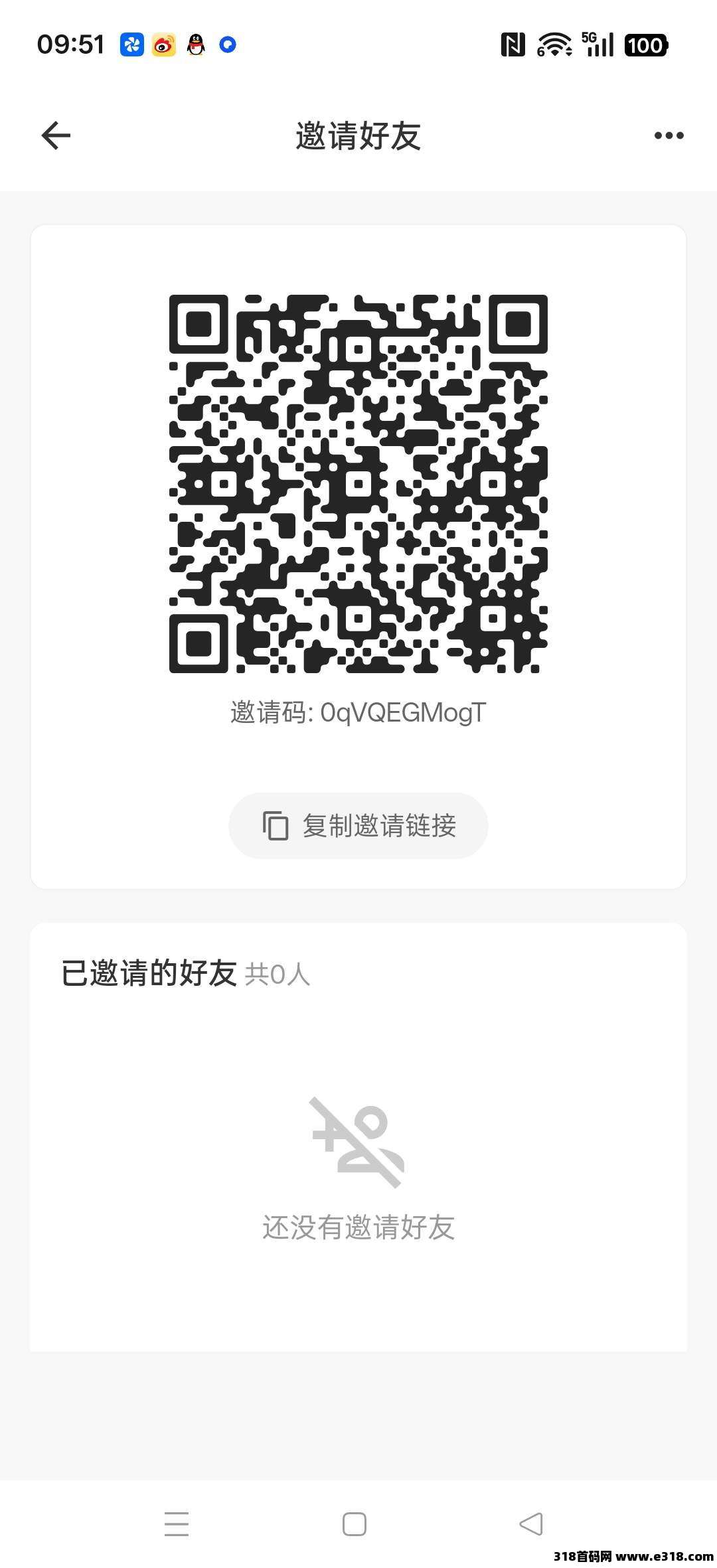Go back from the 邀请好友 page
The height and width of the screenshot is (1568, 717).
click(x=56, y=135)
